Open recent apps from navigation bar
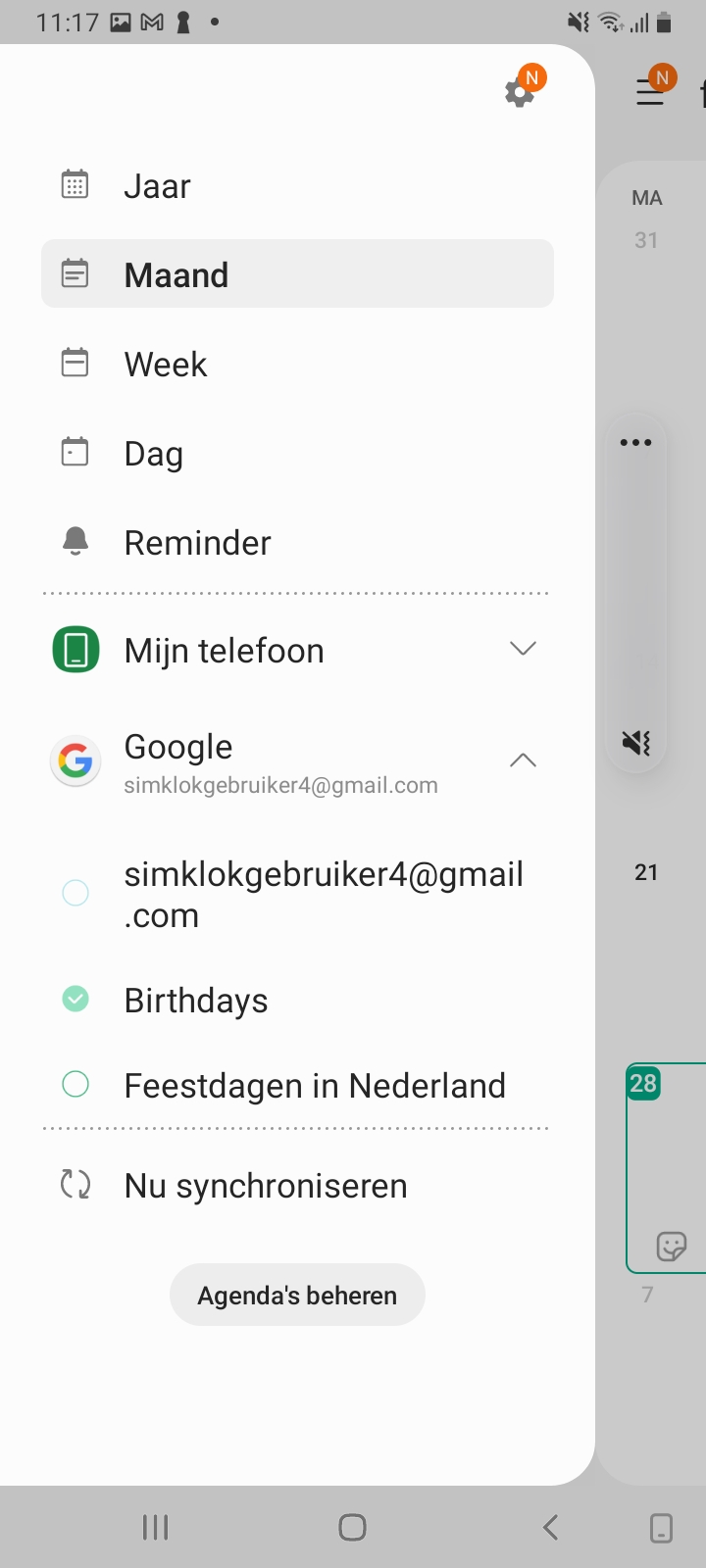Viewport: 706px width, 1568px height. point(155,1527)
